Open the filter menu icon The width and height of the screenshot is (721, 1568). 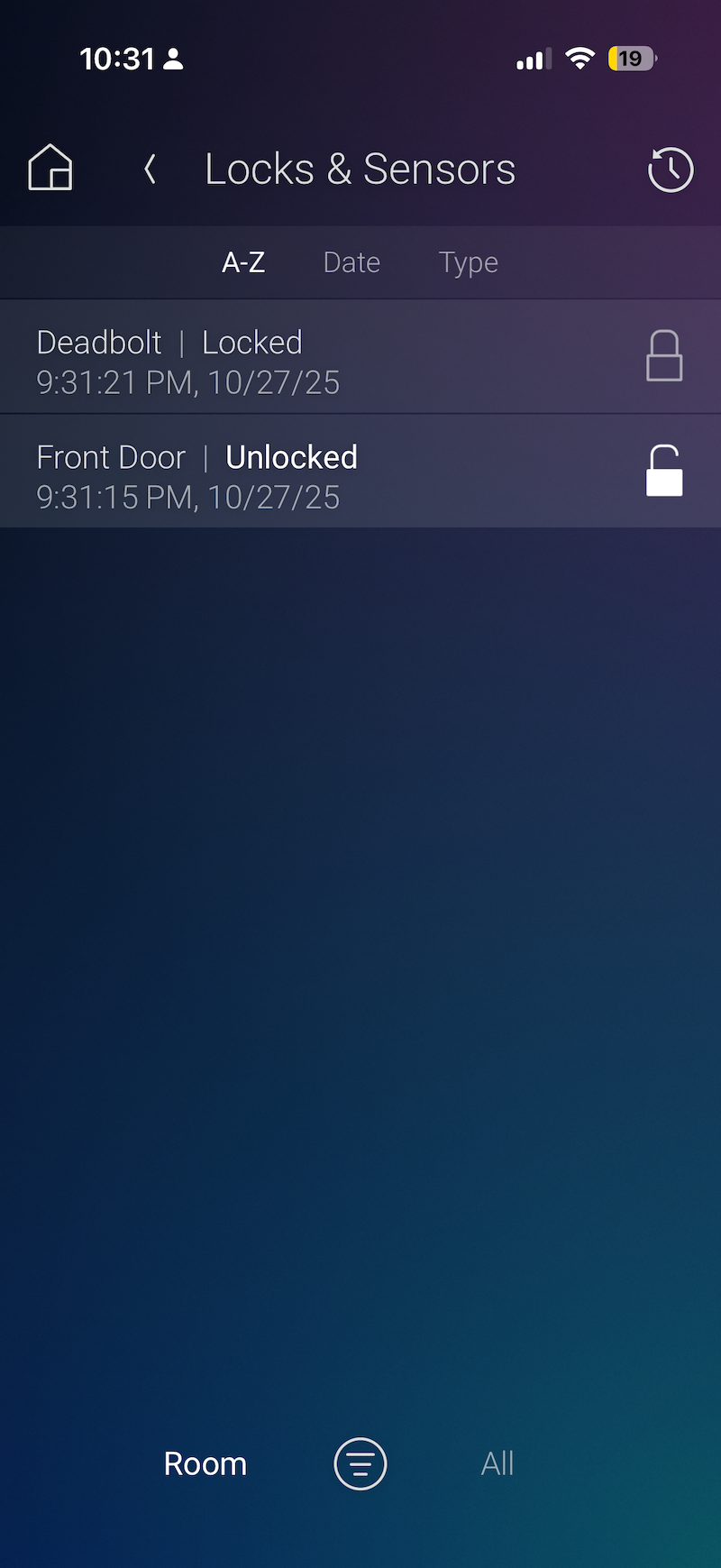pos(360,1463)
